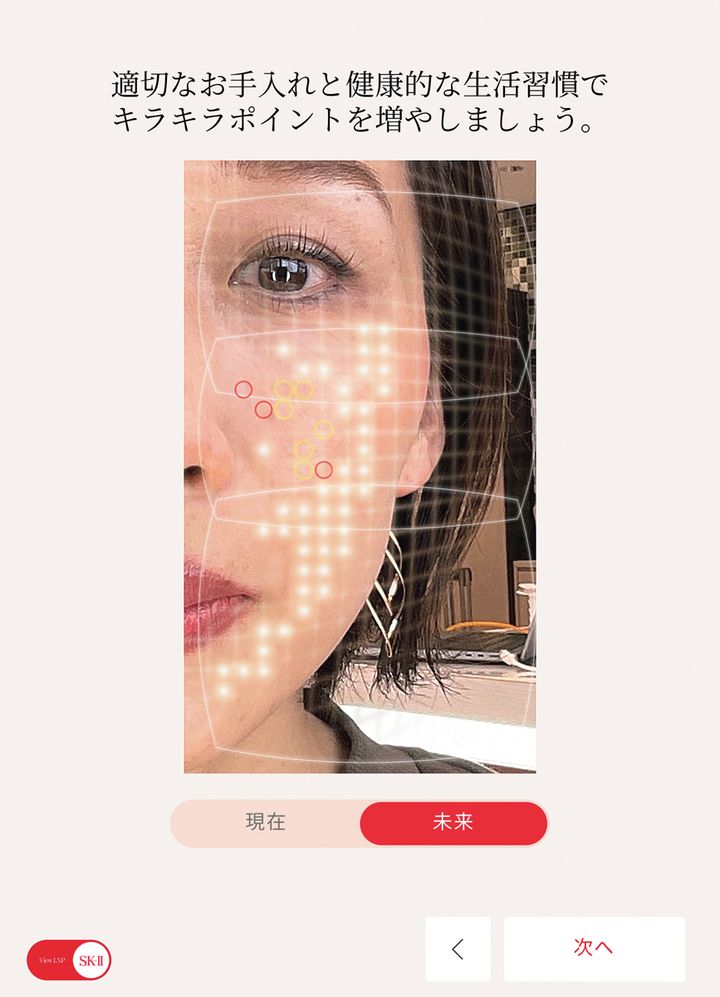
Task: Switch to the 現在 view
Action: [266, 823]
